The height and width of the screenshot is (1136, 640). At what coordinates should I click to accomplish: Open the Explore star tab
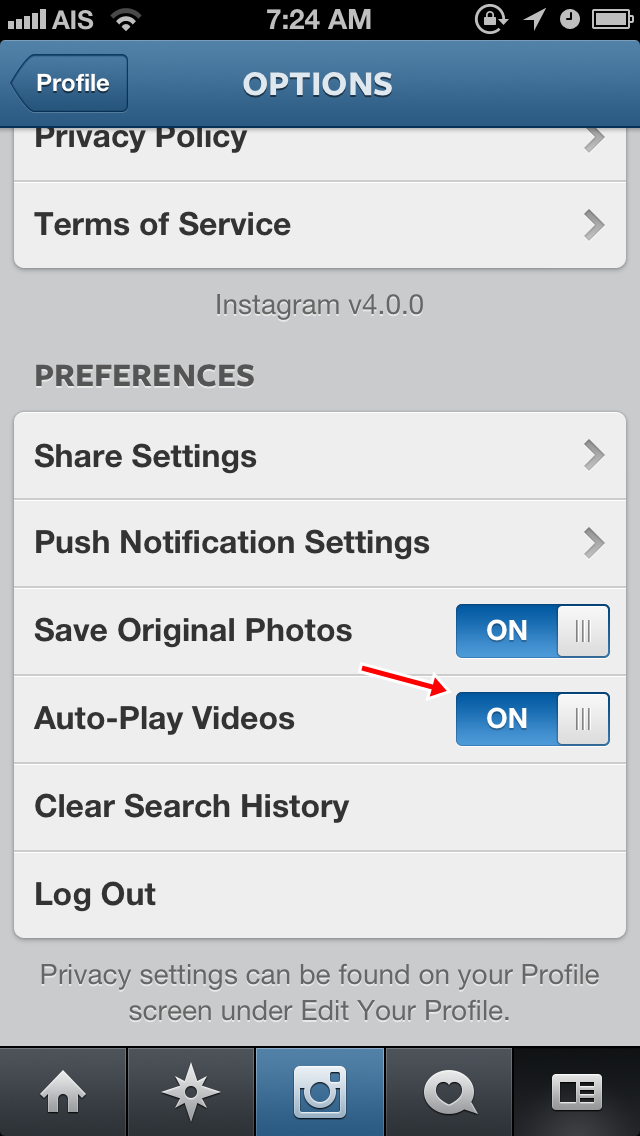[191, 1092]
